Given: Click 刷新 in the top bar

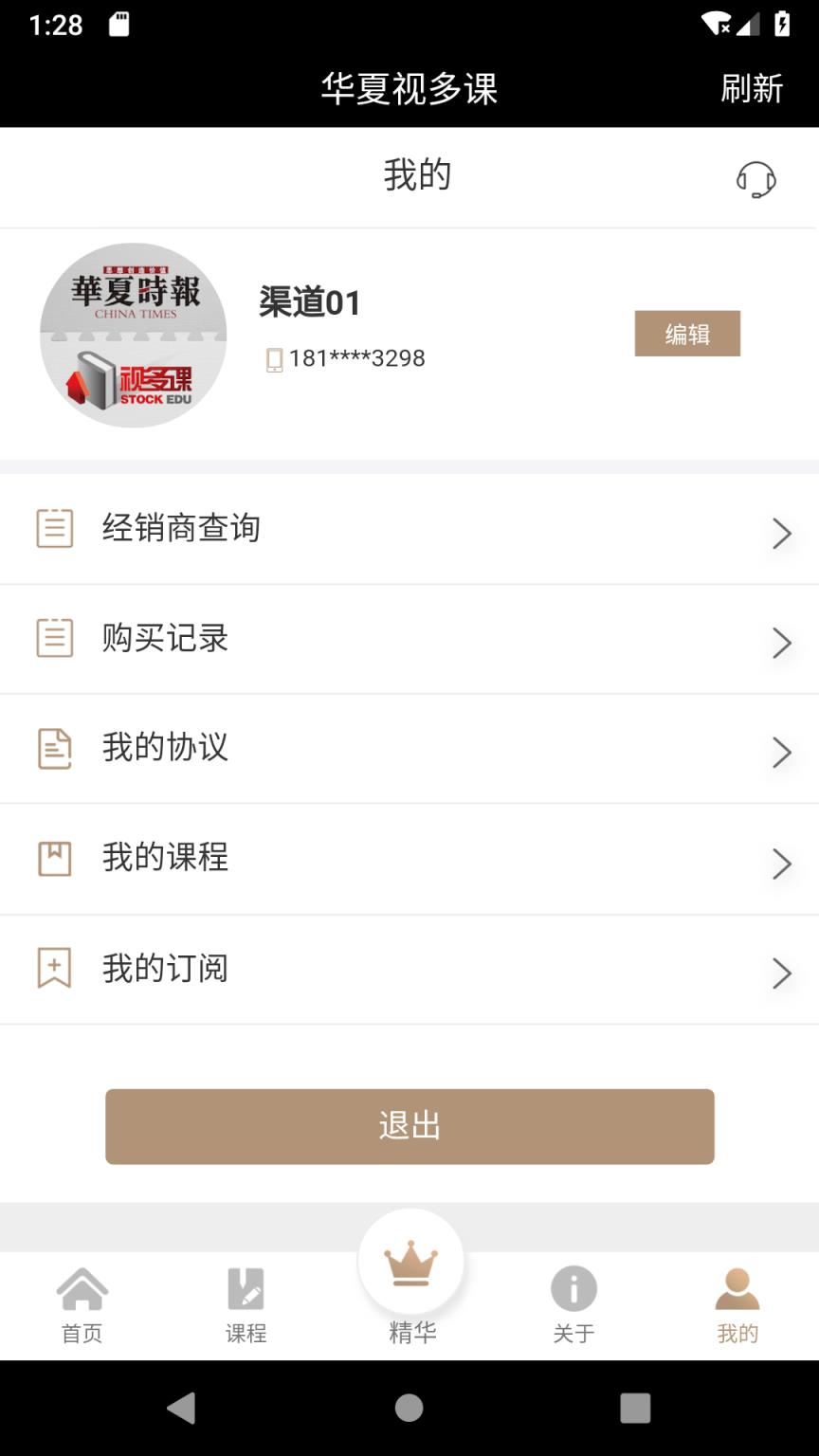Looking at the screenshot, I should coord(752,89).
